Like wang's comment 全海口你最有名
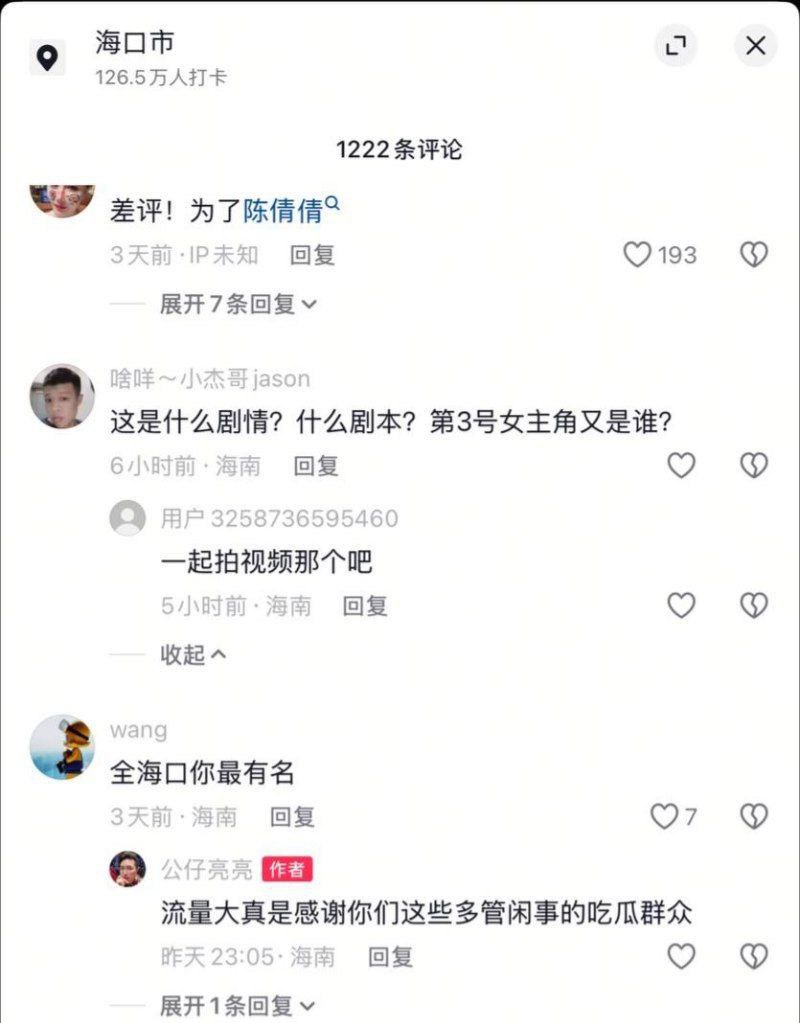Viewport: 800px width, 1023px height. [x=665, y=816]
